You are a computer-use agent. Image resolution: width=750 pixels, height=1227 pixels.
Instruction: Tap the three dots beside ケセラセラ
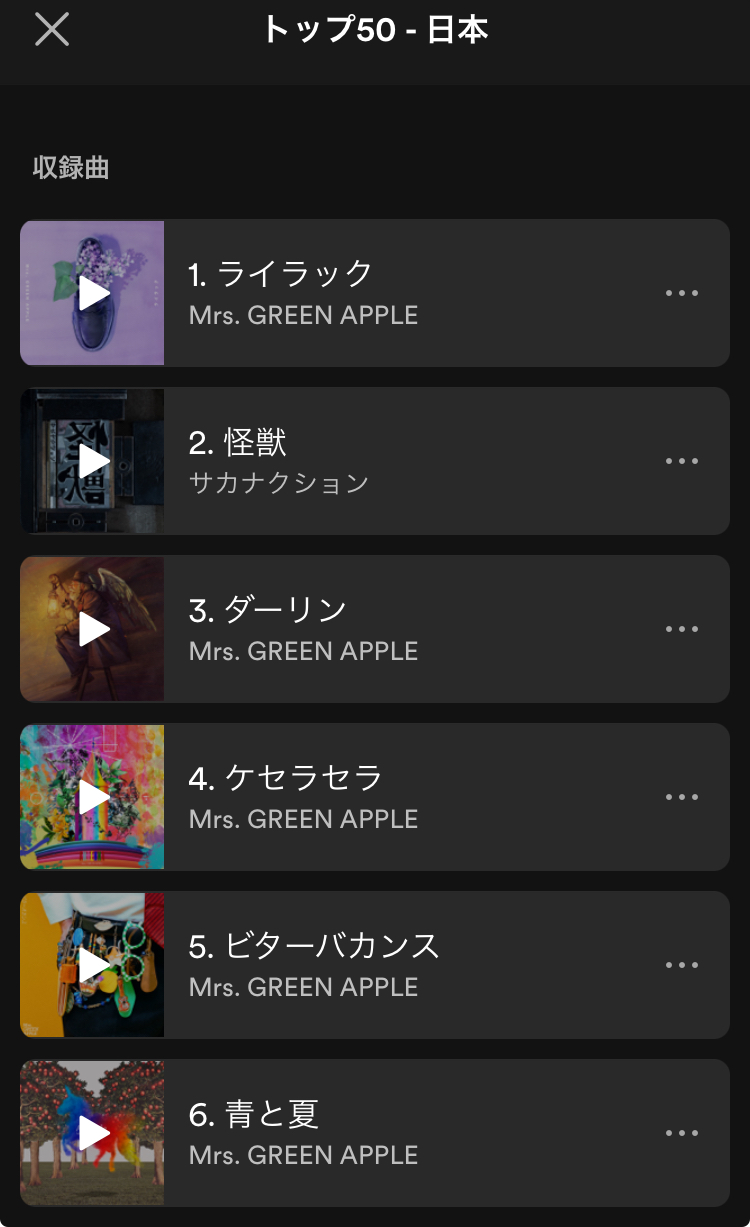click(681, 797)
